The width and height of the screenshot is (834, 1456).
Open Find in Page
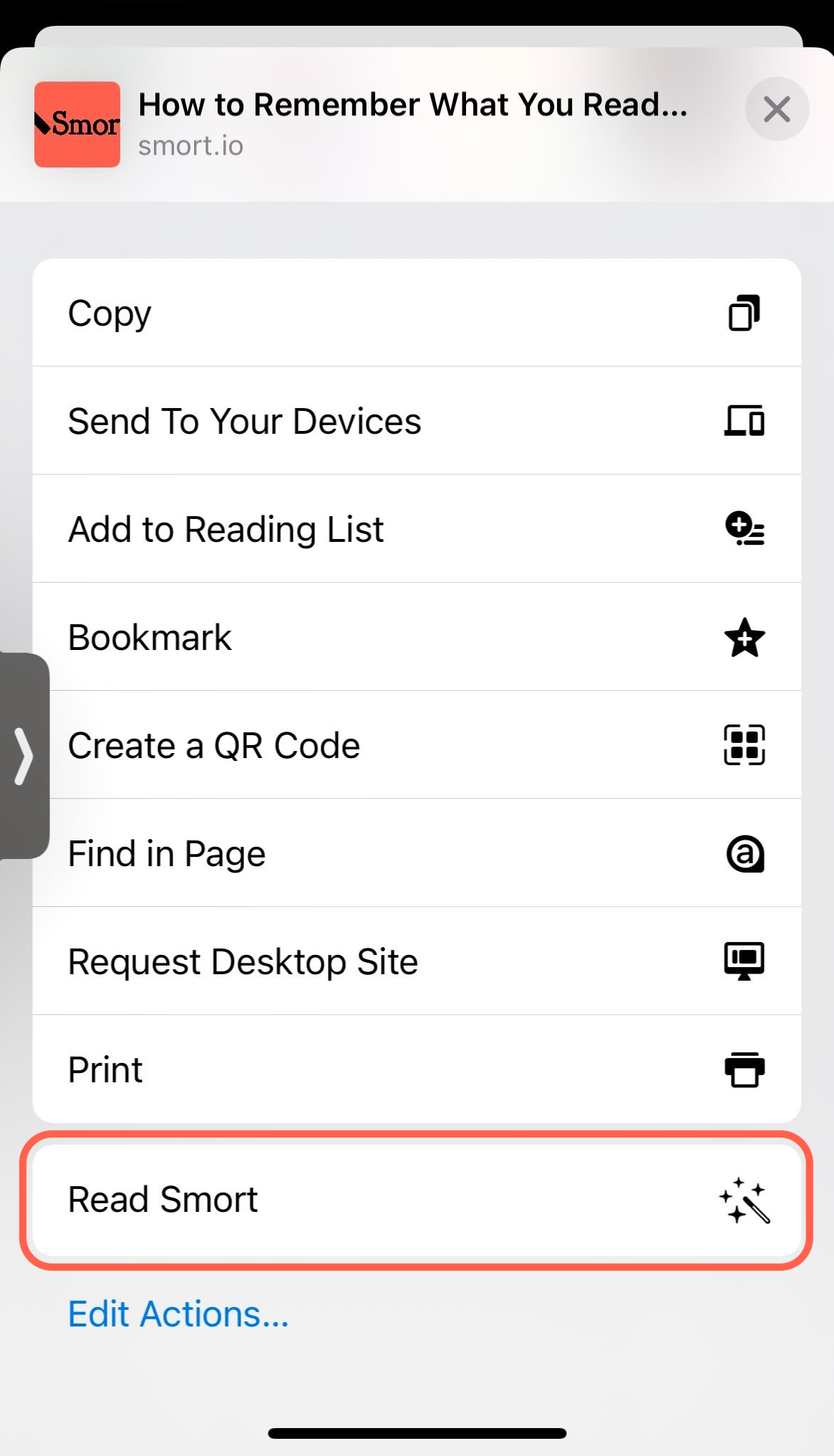tap(417, 853)
